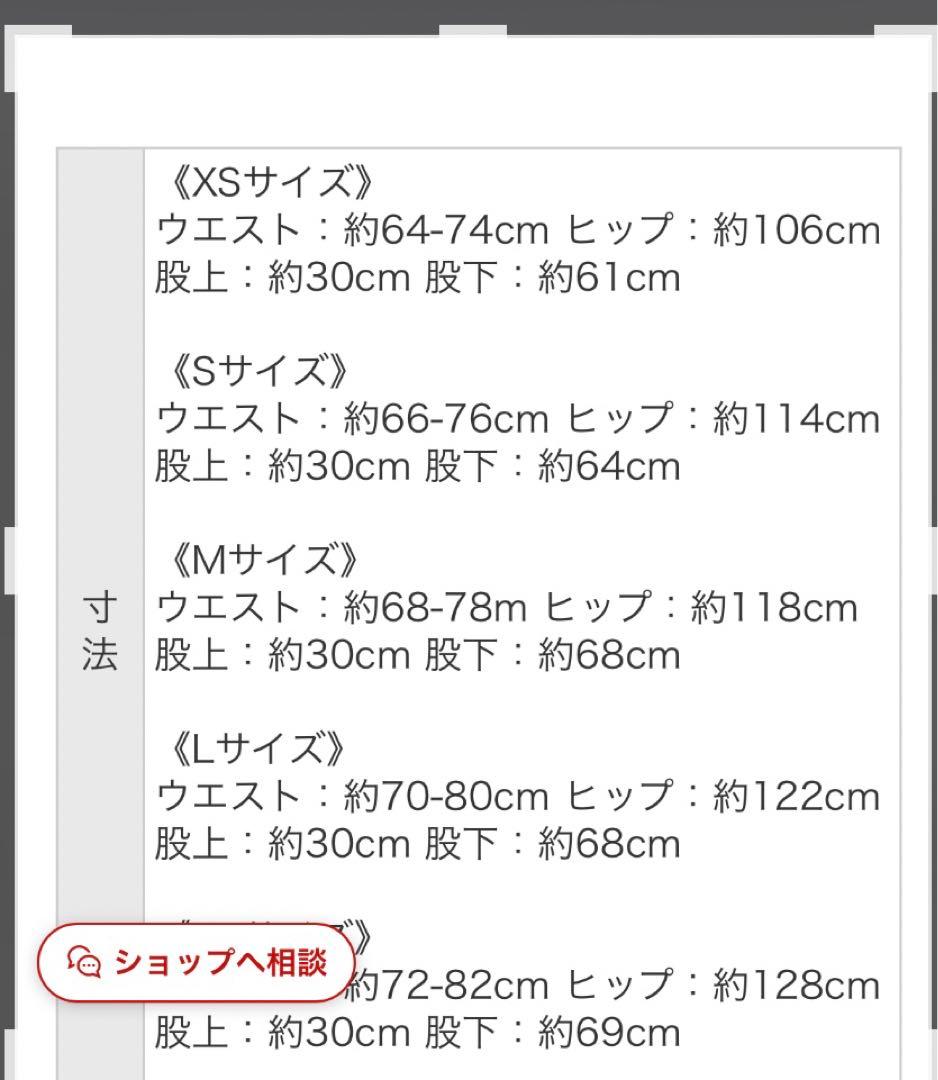Tap the ショップへ相談 chat button
This screenshot has width=938, height=1080.
197,962
